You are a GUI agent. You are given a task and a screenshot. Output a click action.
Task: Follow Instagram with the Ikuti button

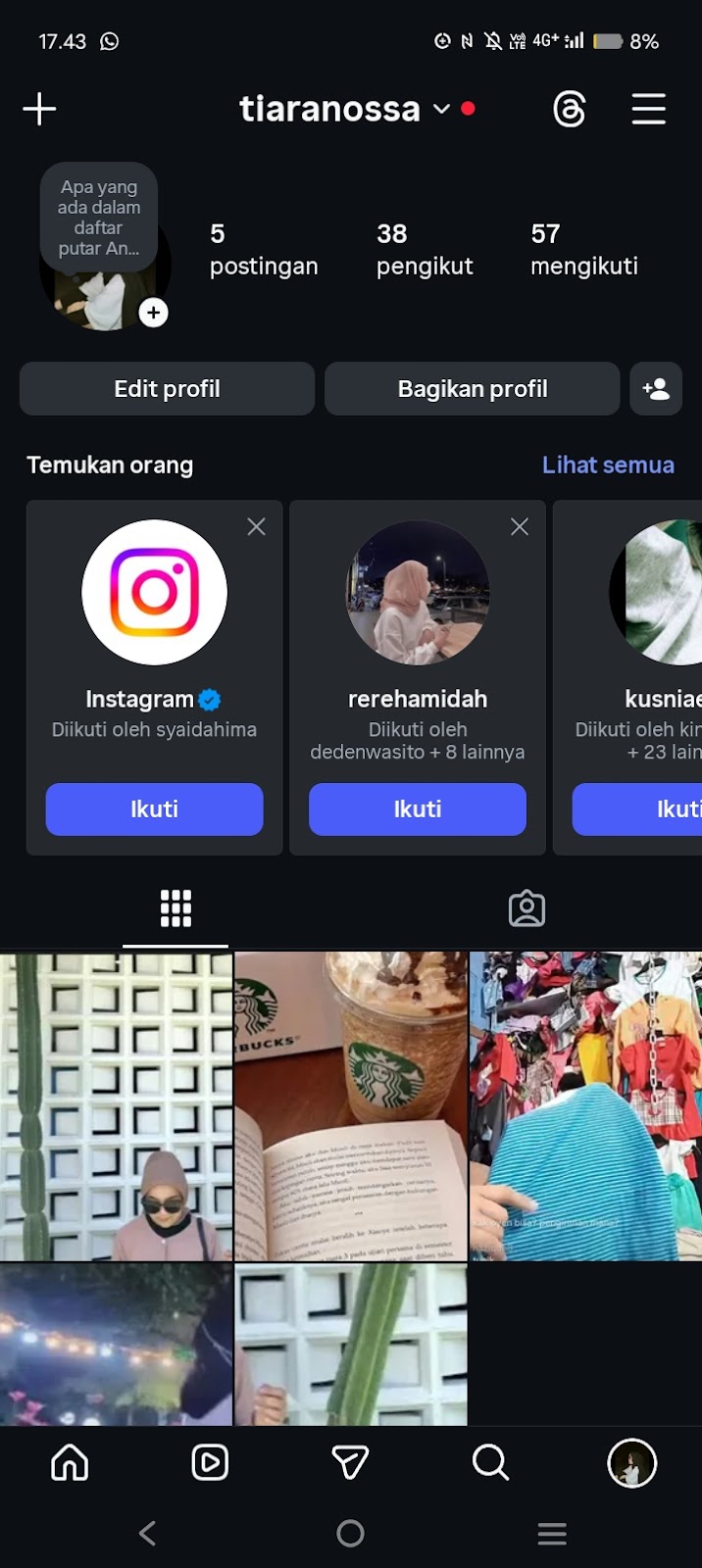click(x=154, y=808)
